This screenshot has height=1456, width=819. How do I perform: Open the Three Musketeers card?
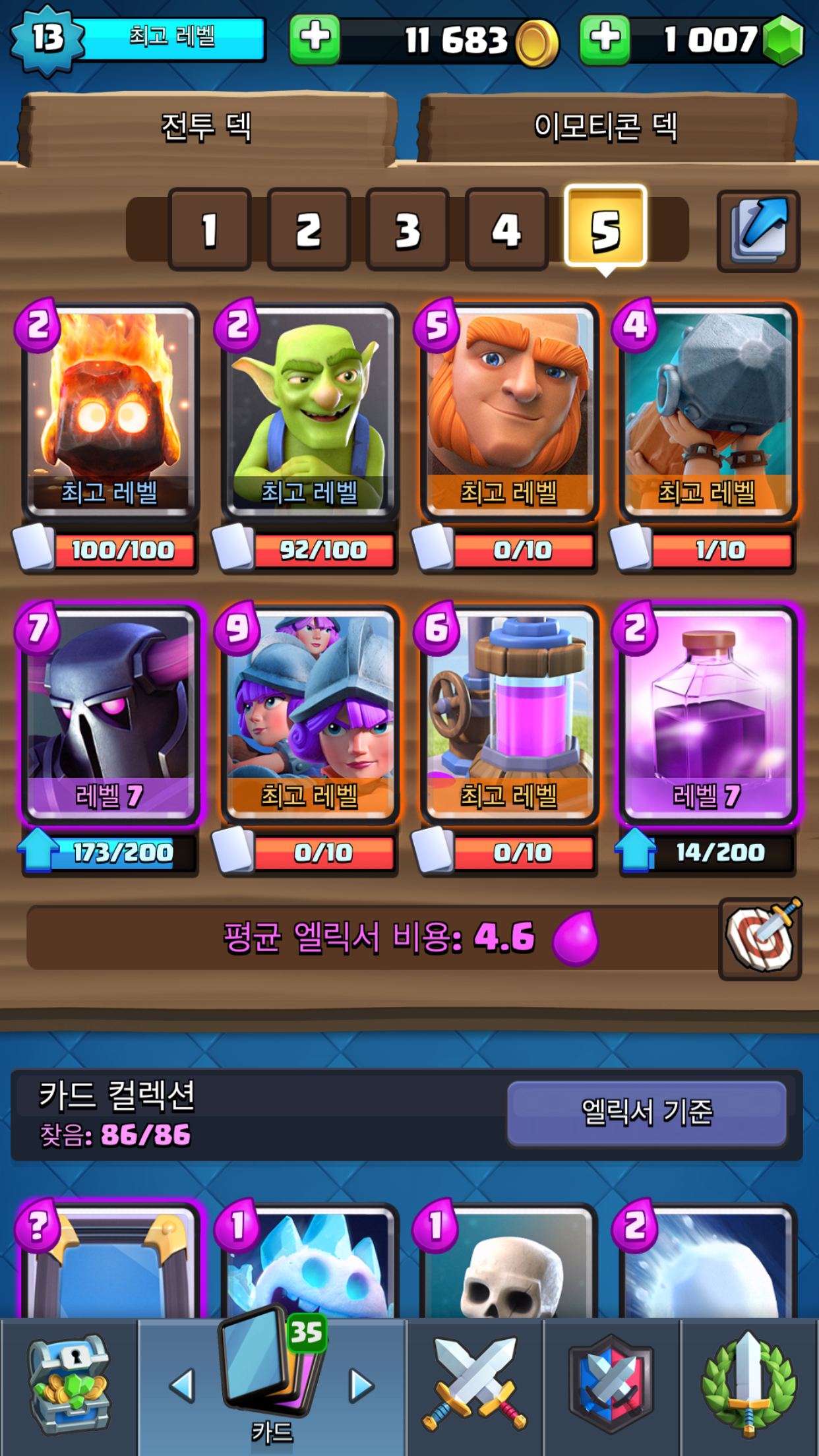coord(309,715)
